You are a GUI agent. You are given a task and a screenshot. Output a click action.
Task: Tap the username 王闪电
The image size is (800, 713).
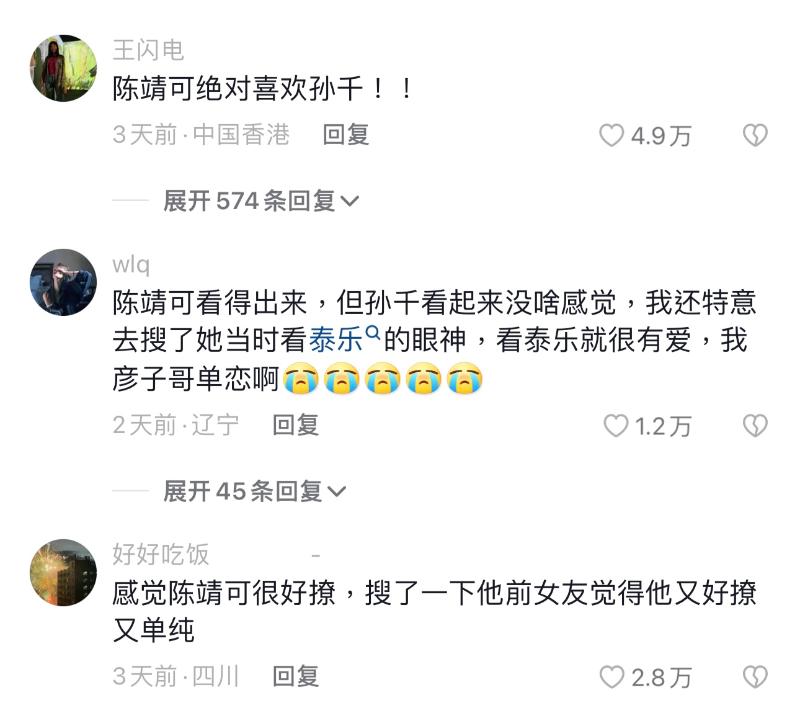tap(148, 50)
